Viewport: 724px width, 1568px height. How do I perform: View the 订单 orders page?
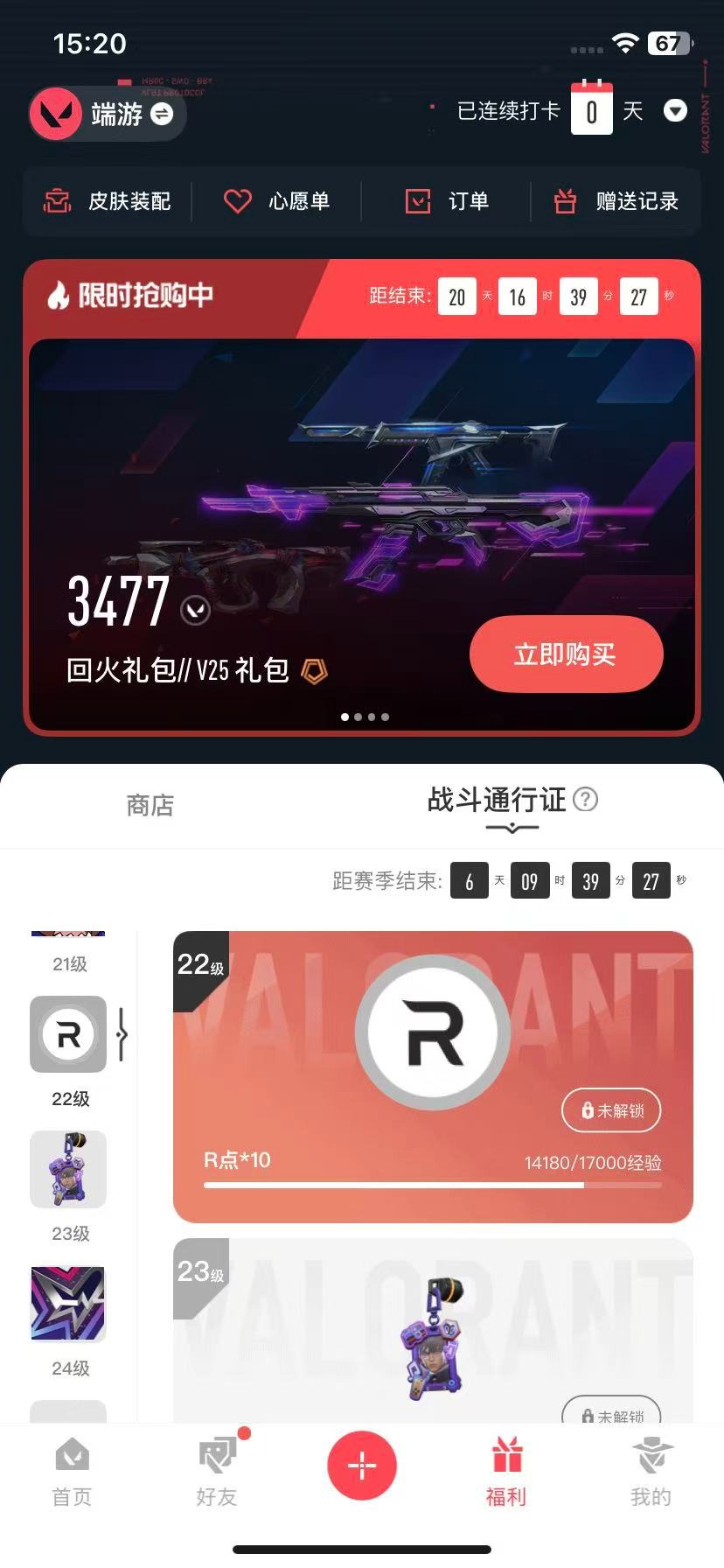447,201
